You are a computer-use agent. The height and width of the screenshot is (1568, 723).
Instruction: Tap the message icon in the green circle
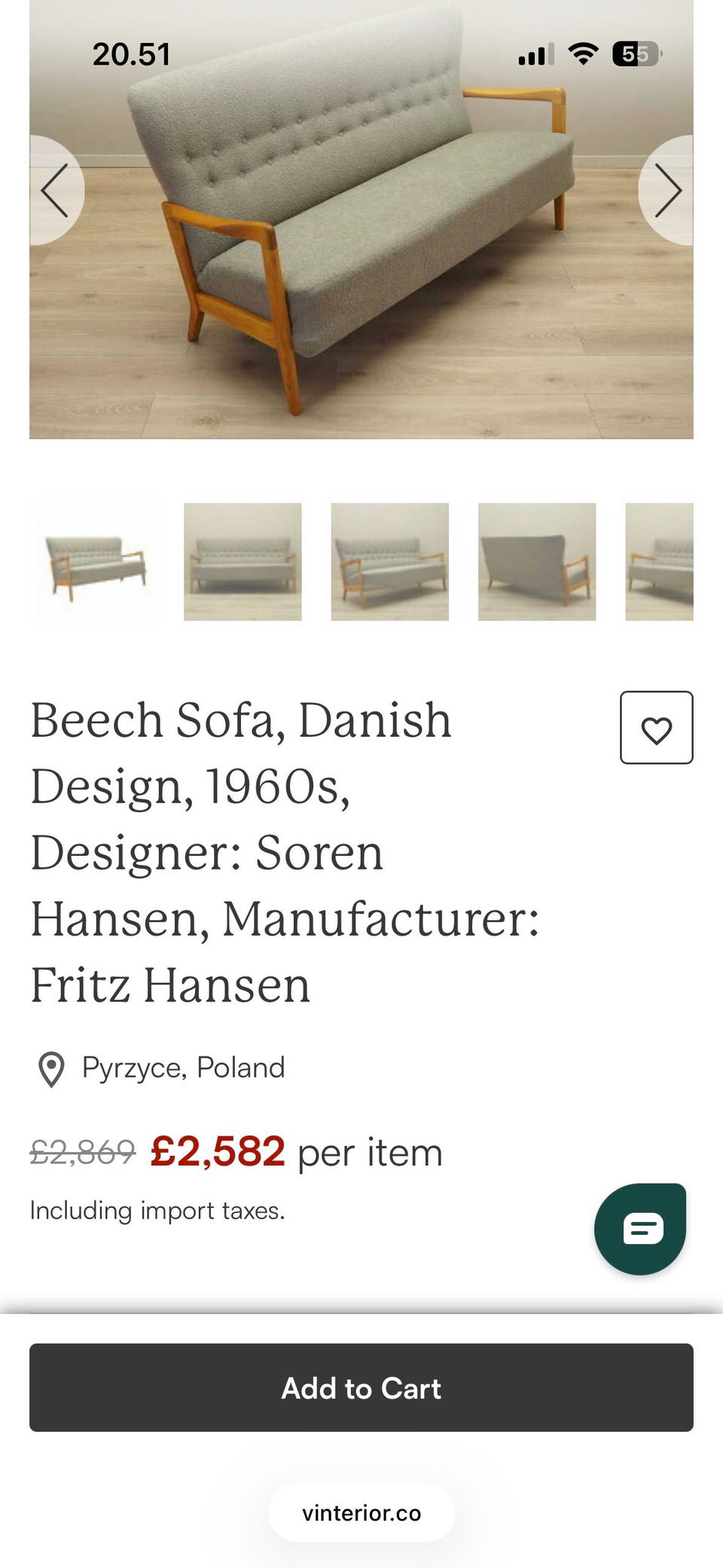[640, 1227]
